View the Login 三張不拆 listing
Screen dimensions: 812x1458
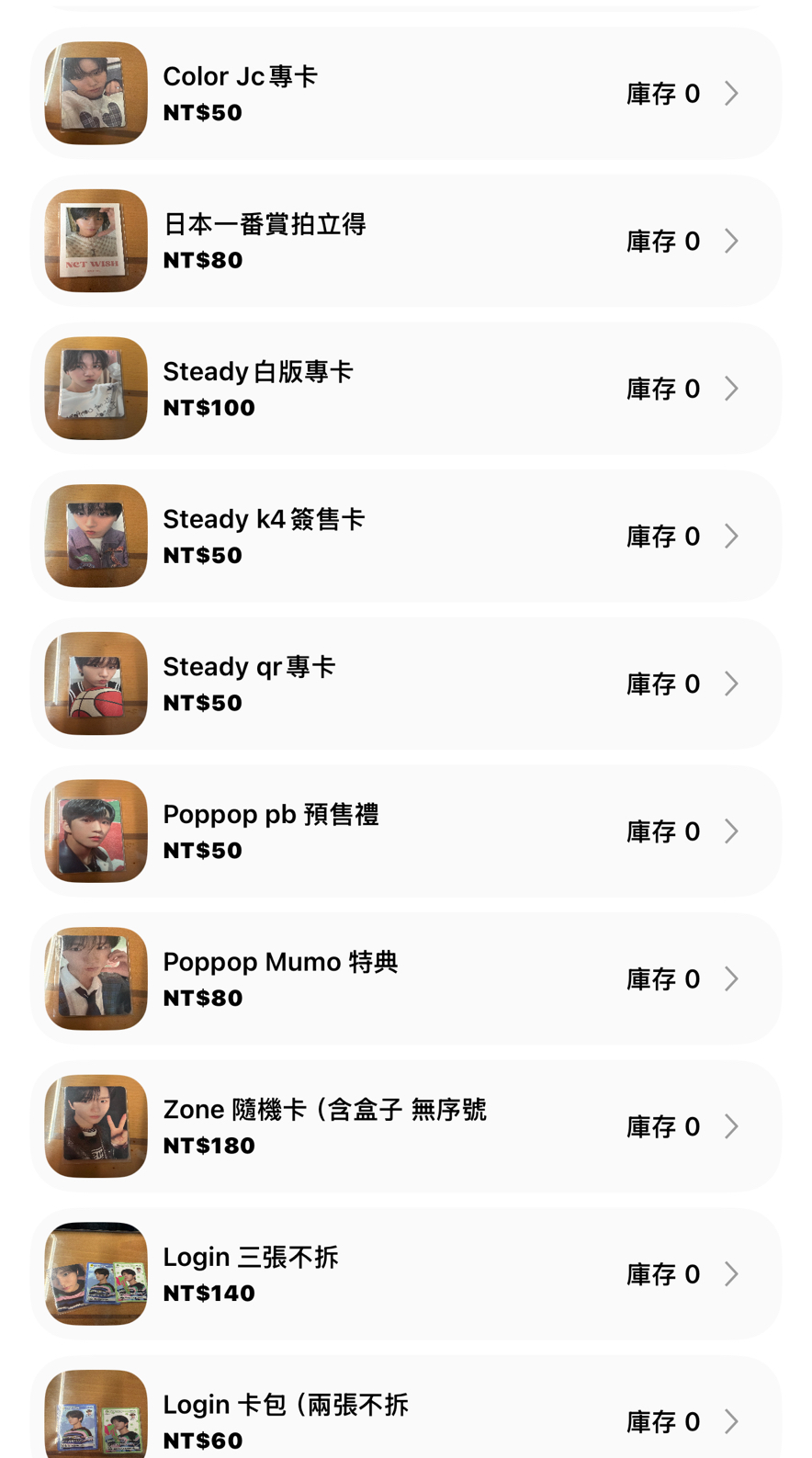(405, 1274)
